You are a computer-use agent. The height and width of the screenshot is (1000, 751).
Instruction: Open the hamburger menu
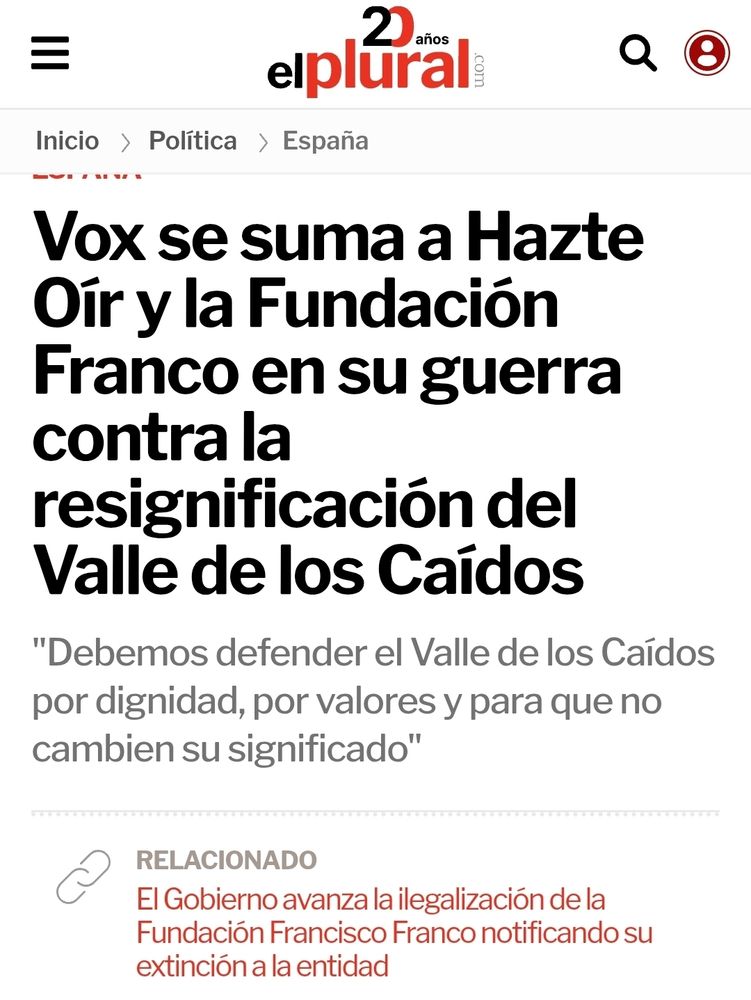click(x=50, y=51)
